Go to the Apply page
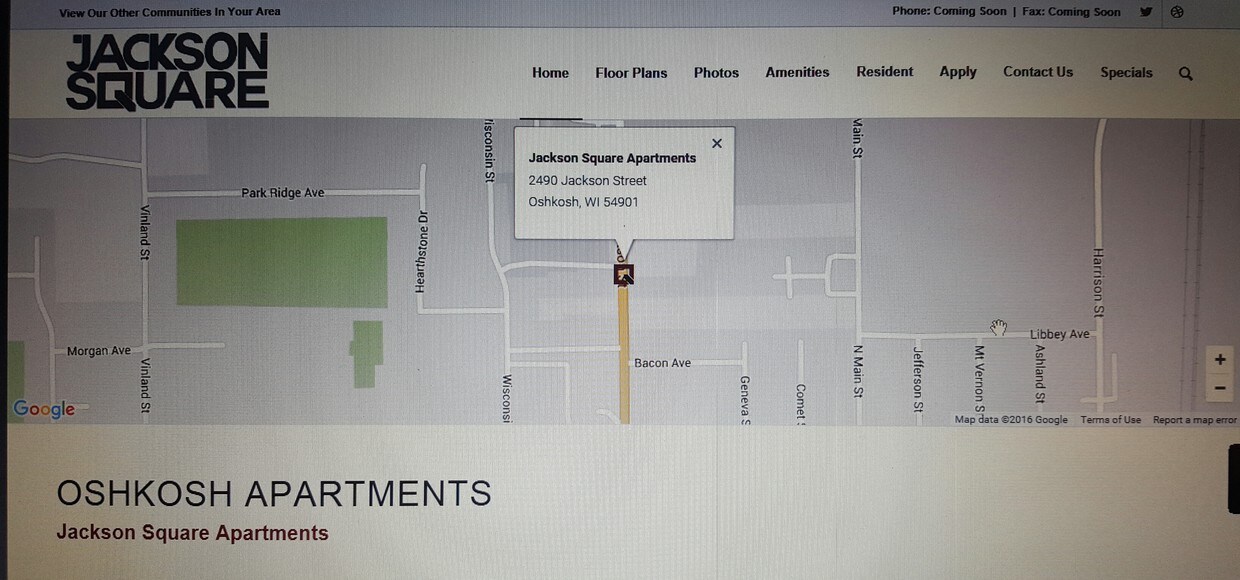 coord(957,72)
